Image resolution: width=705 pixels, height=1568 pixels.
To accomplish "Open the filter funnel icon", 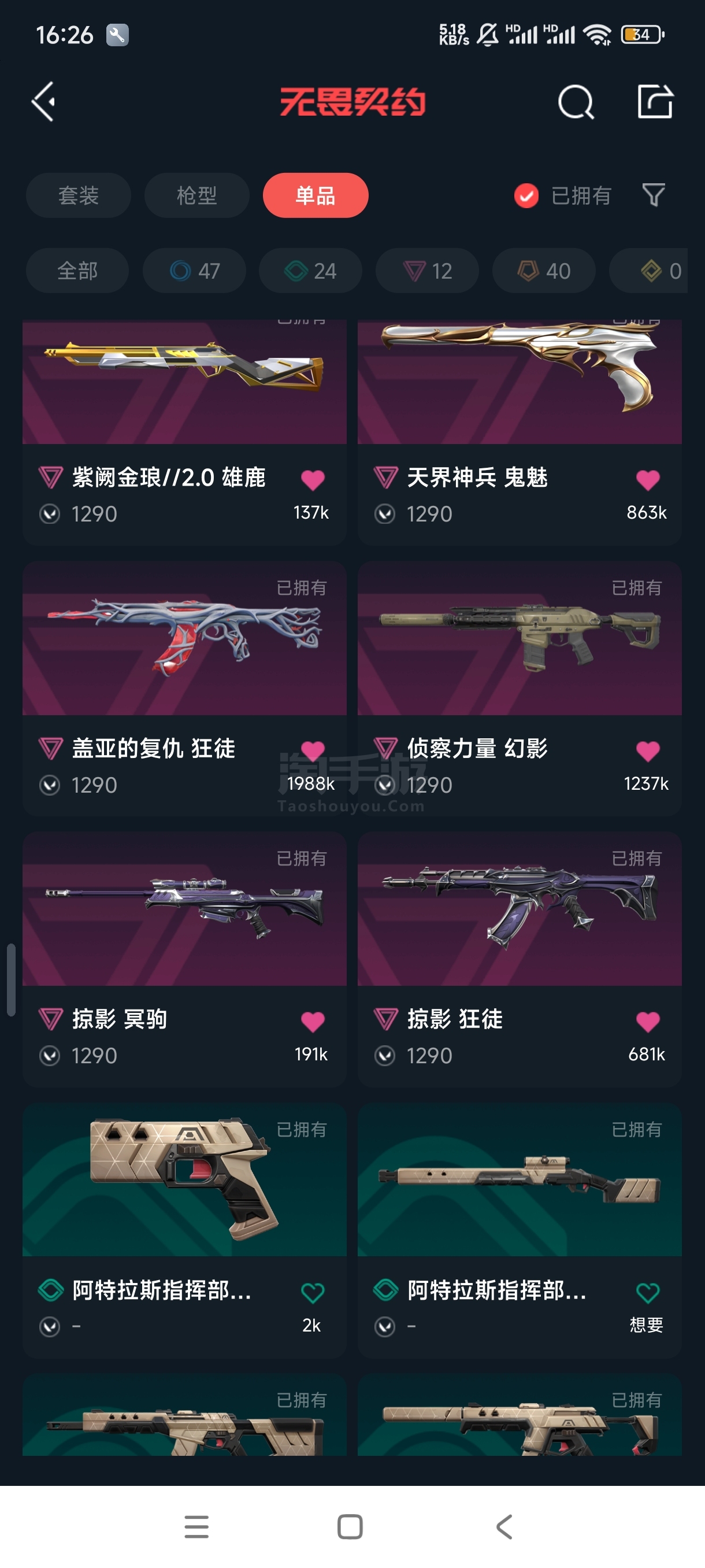I will coord(654,195).
